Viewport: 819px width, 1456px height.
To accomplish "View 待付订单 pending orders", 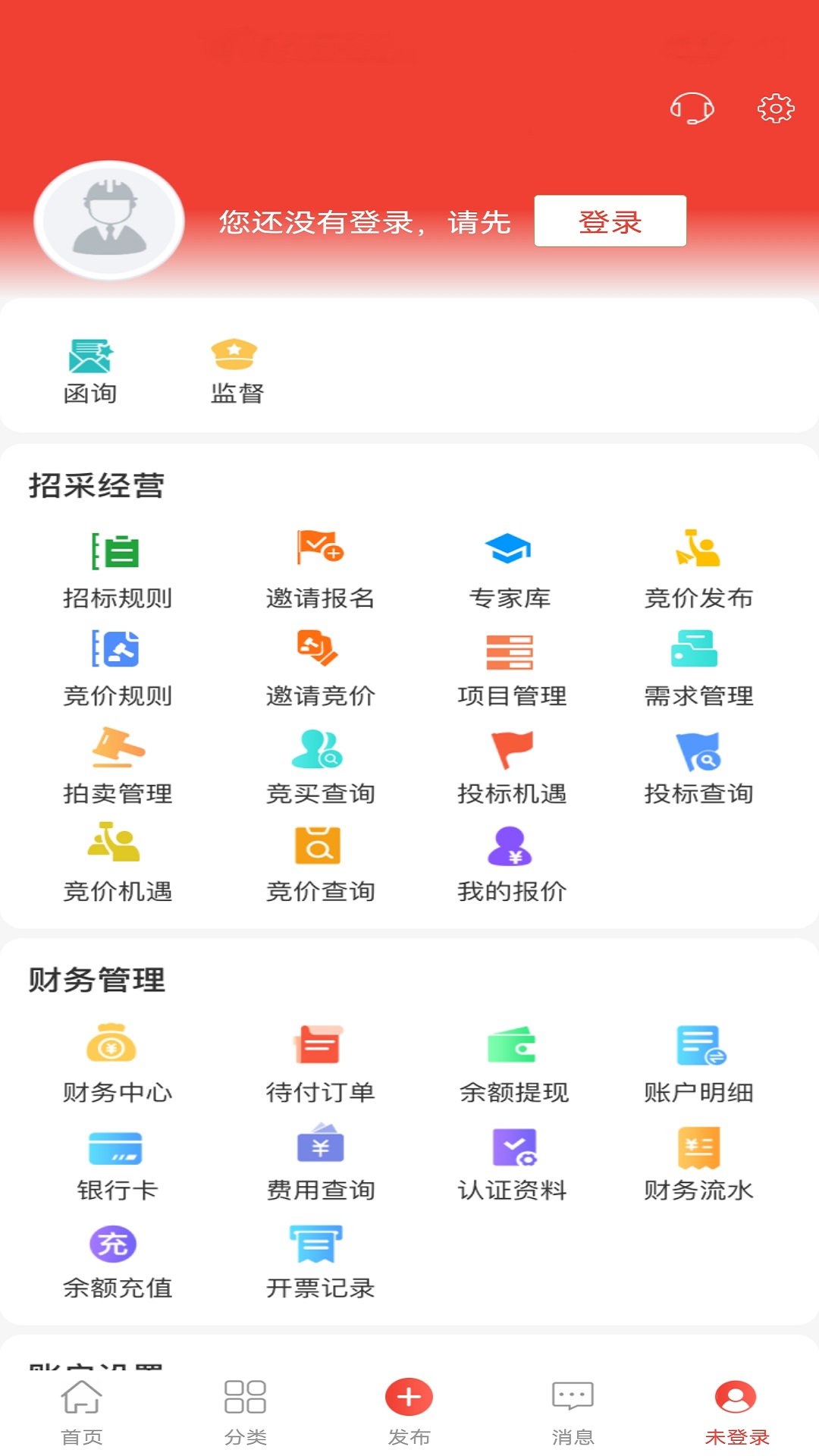I will [320, 1064].
